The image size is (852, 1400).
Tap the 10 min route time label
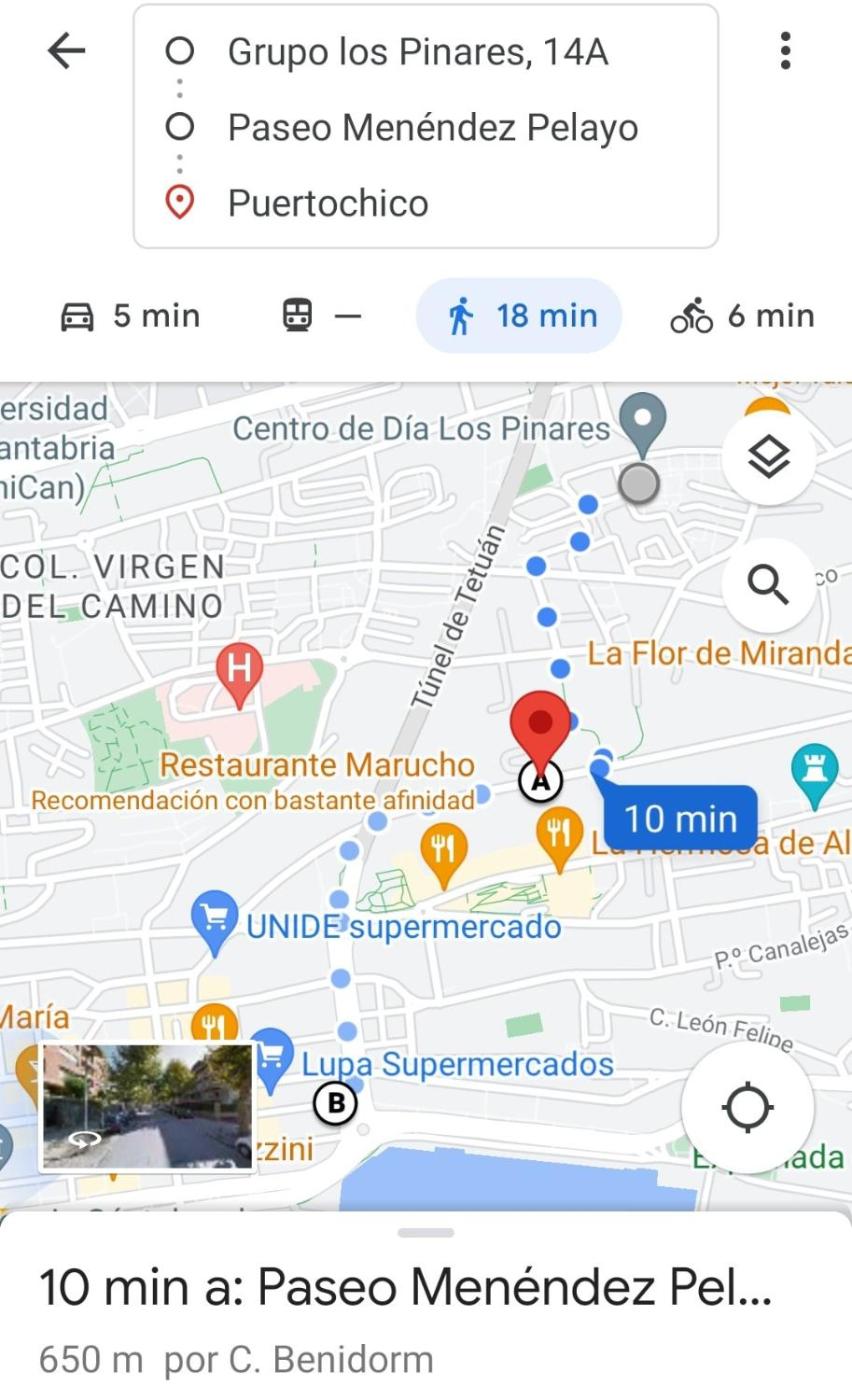coord(681,819)
